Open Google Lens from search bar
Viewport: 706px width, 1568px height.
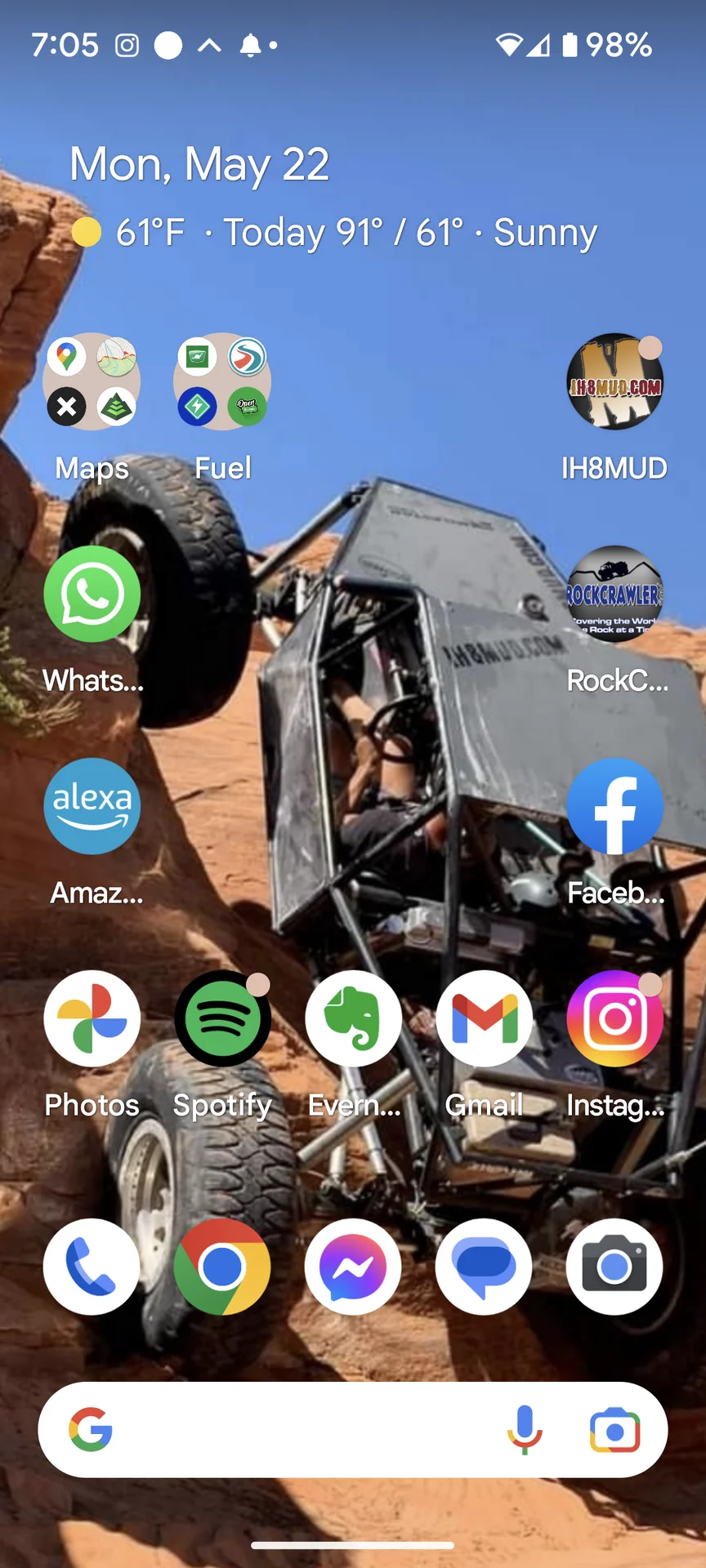(614, 1430)
